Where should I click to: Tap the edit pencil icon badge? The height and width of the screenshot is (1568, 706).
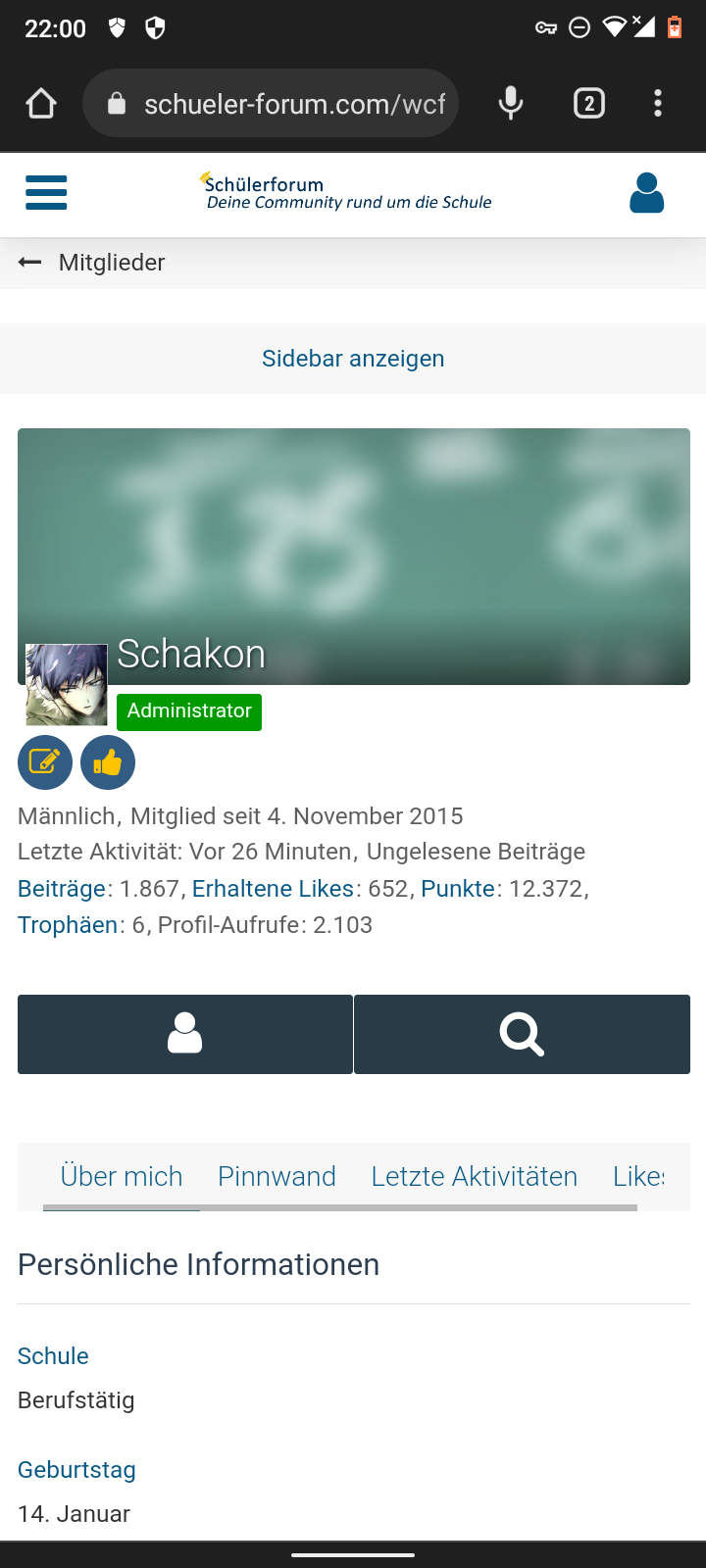click(45, 762)
